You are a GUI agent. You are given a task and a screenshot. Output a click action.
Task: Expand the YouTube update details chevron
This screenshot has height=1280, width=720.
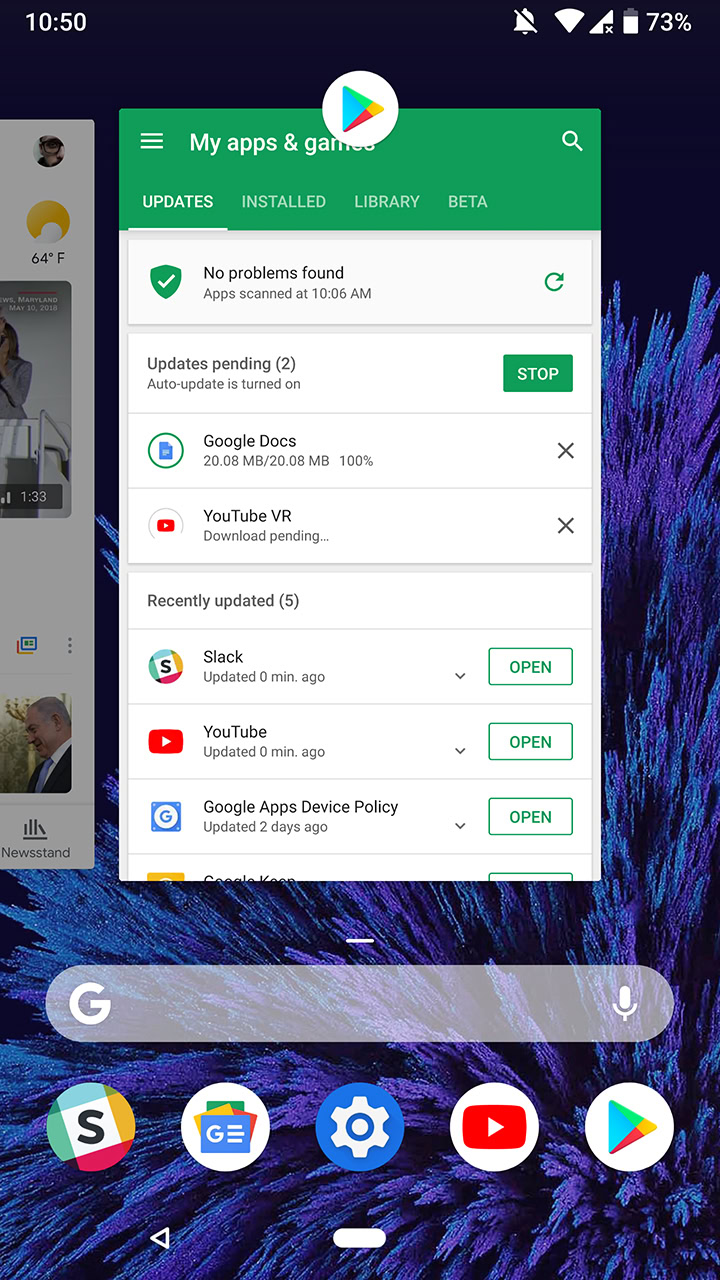point(460,751)
